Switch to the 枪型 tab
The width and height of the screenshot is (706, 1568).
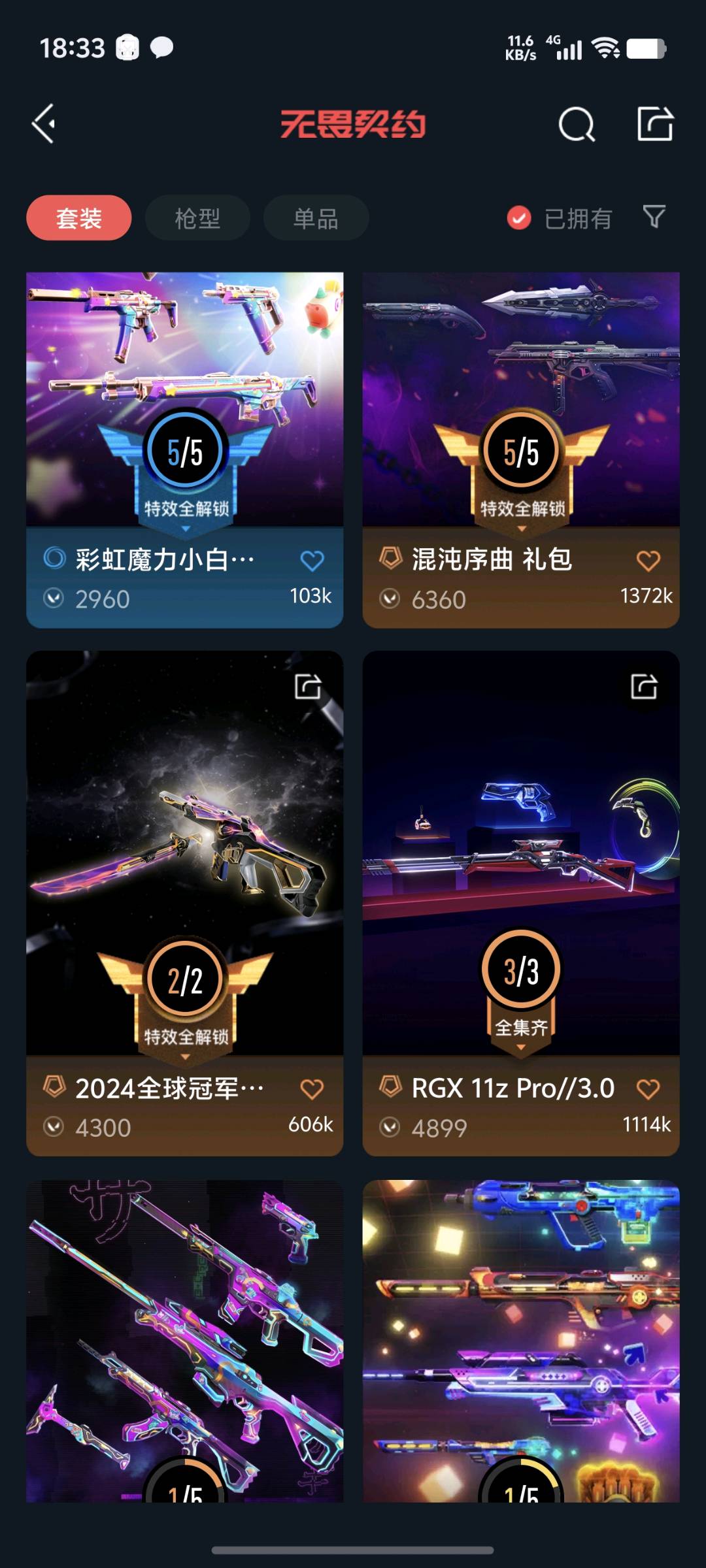[197, 218]
